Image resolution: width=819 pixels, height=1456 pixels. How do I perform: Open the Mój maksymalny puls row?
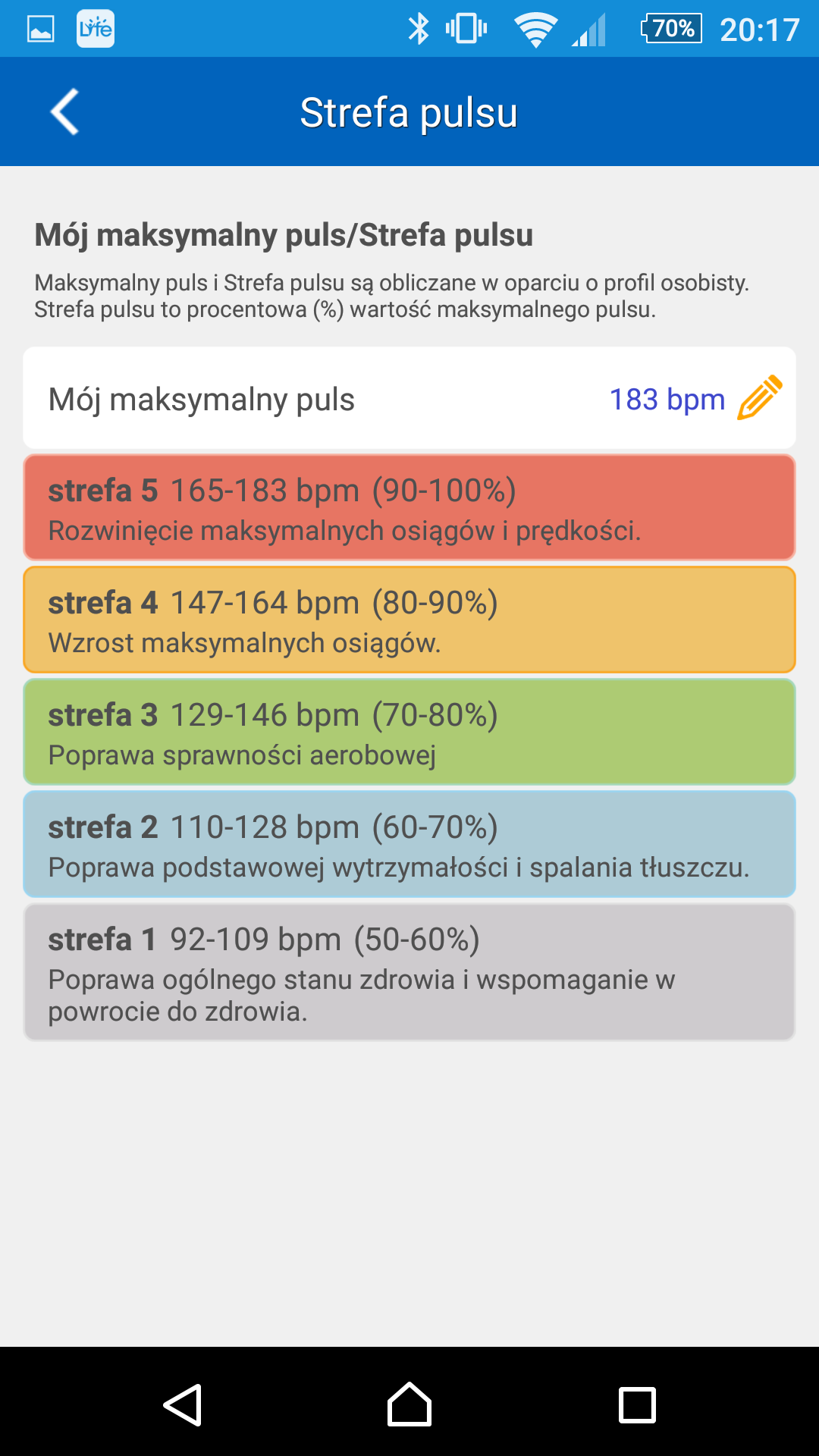[x=409, y=398]
